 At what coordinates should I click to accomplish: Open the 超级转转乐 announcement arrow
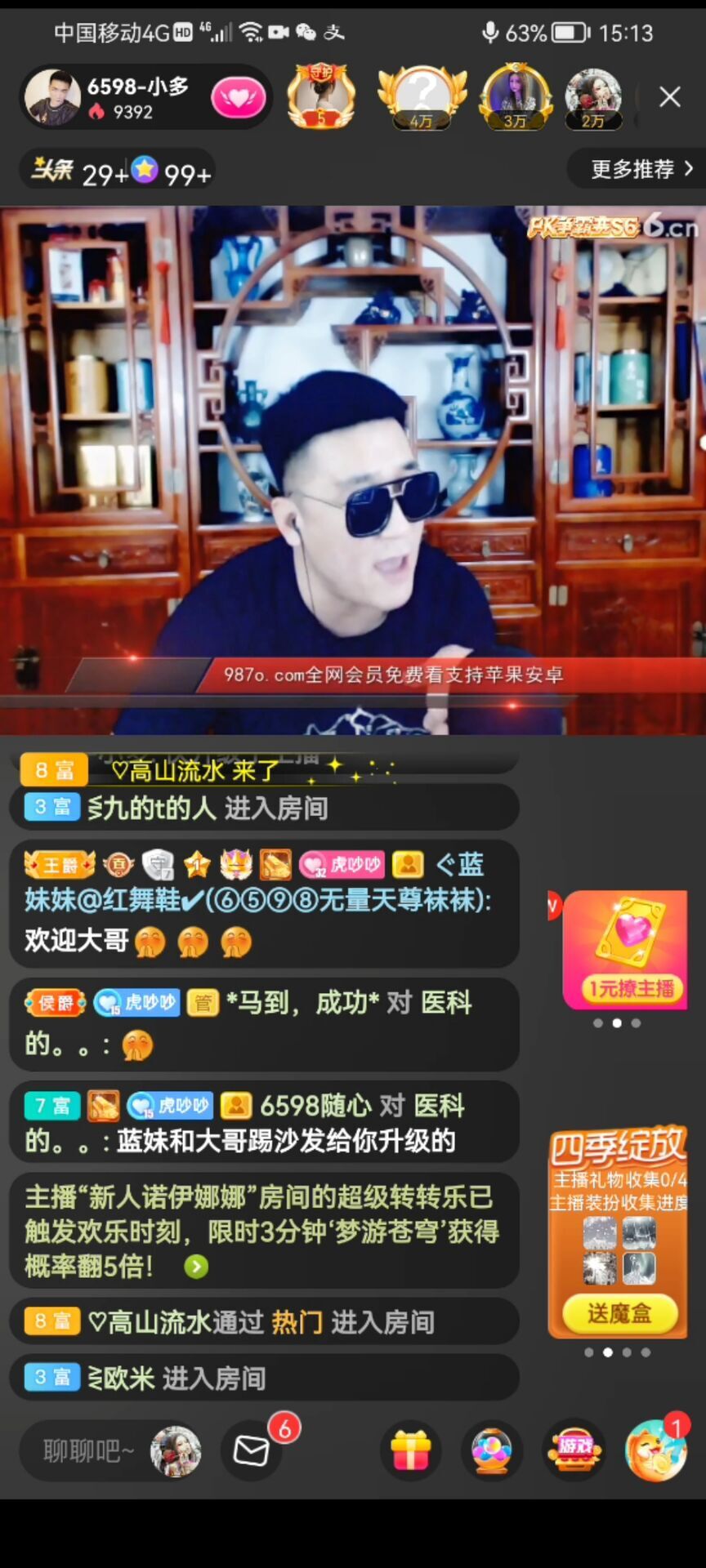pos(196,1267)
